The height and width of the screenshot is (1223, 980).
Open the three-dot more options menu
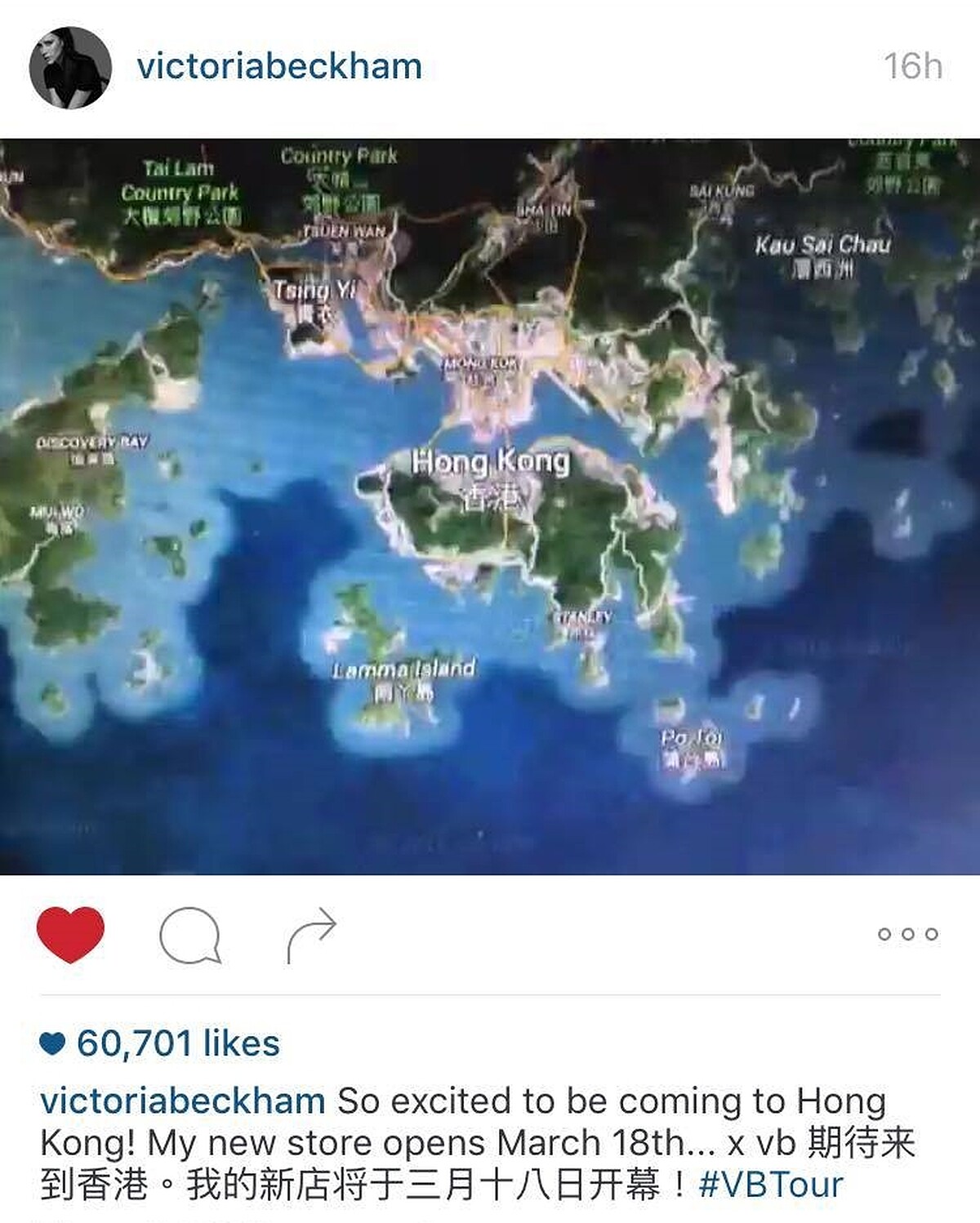(x=907, y=934)
